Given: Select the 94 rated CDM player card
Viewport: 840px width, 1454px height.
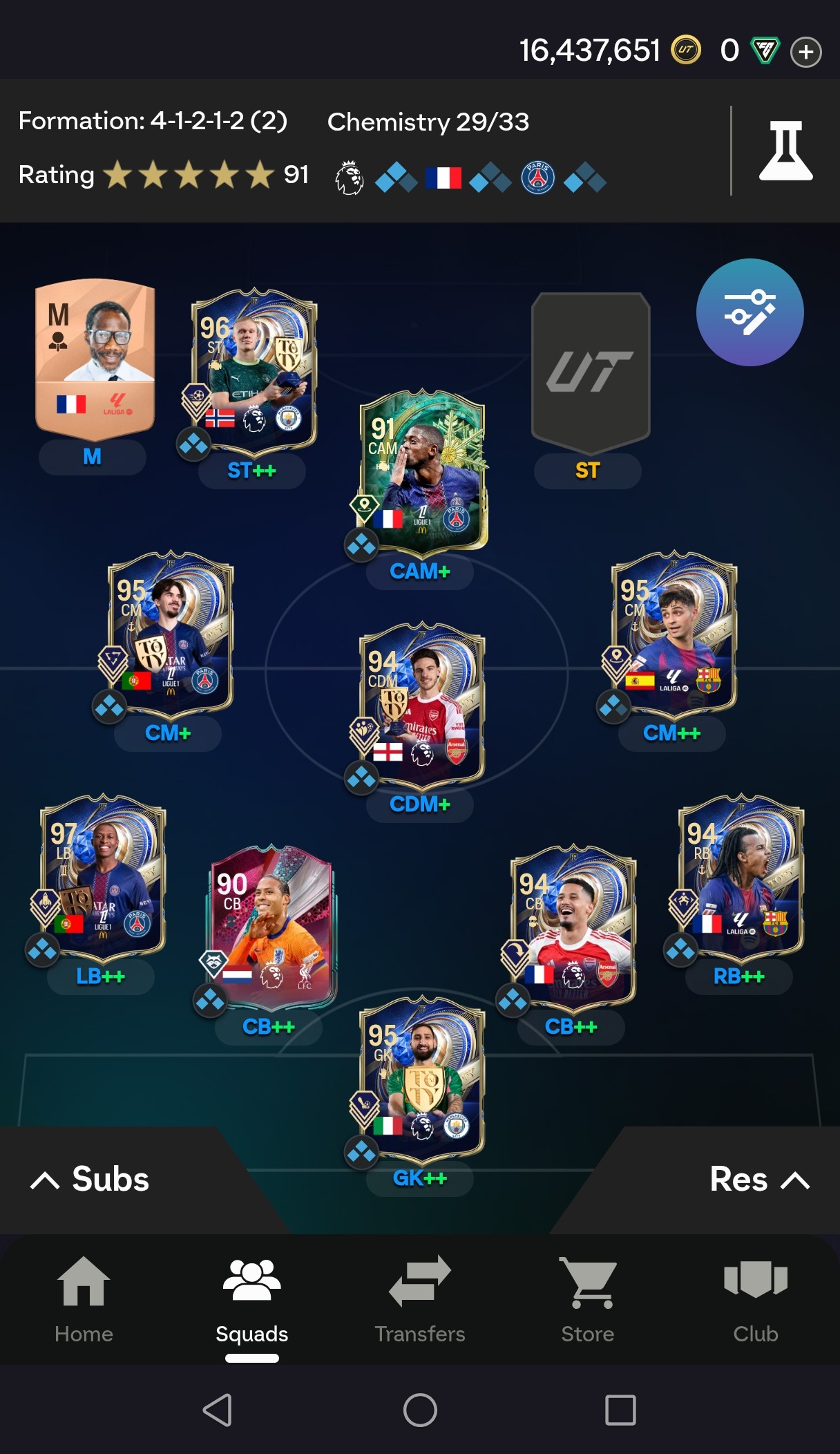Looking at the screenshot, I should [x=422, y=705].
